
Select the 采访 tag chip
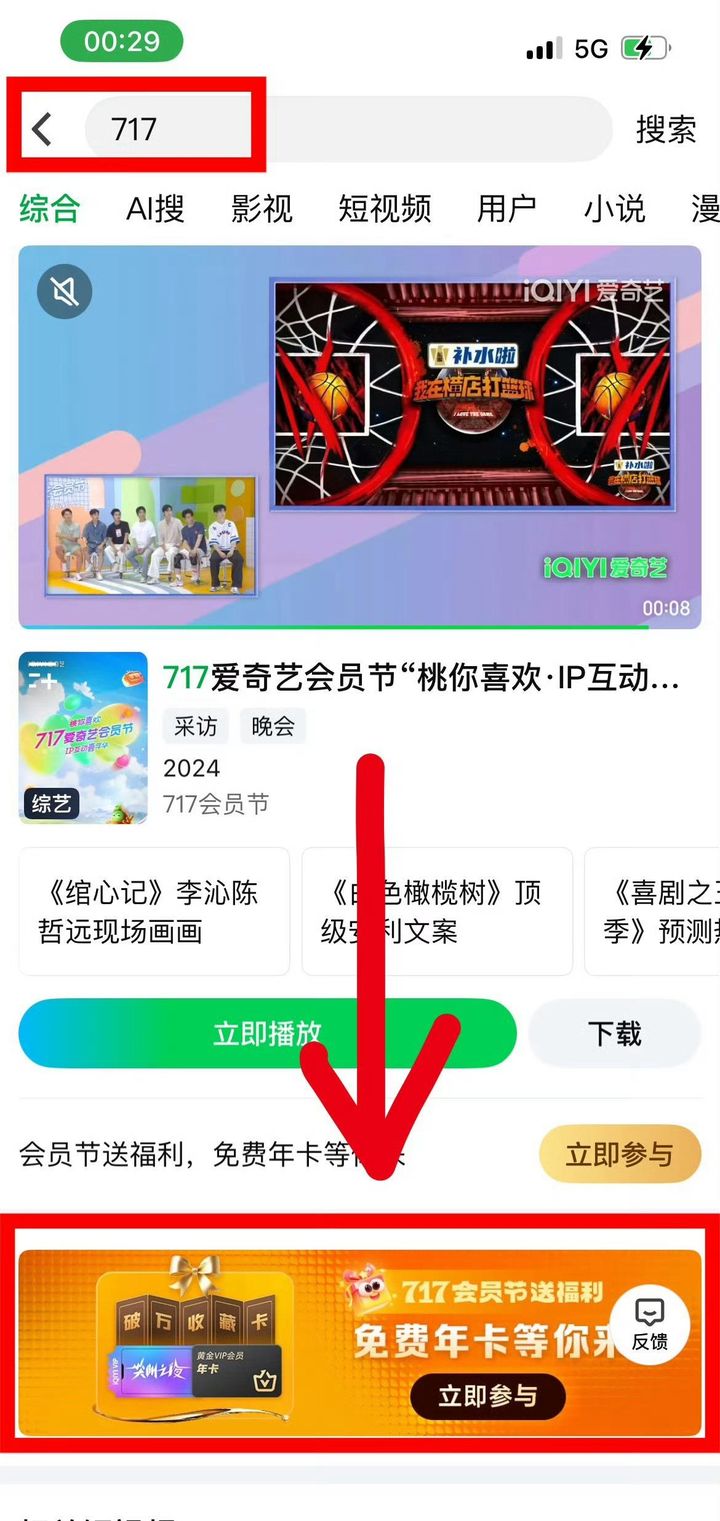[195, 726]
